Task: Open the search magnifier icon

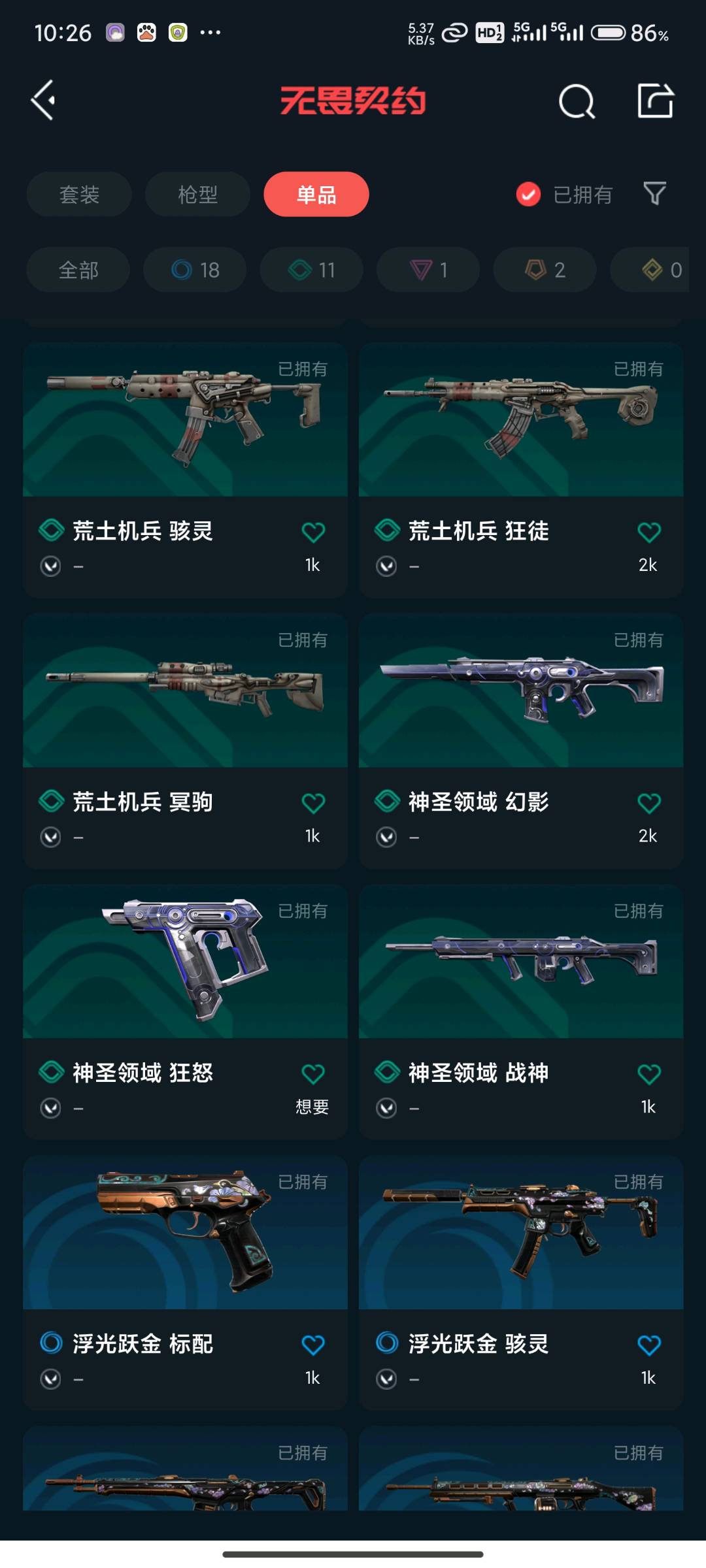Action: click(577, 101)
